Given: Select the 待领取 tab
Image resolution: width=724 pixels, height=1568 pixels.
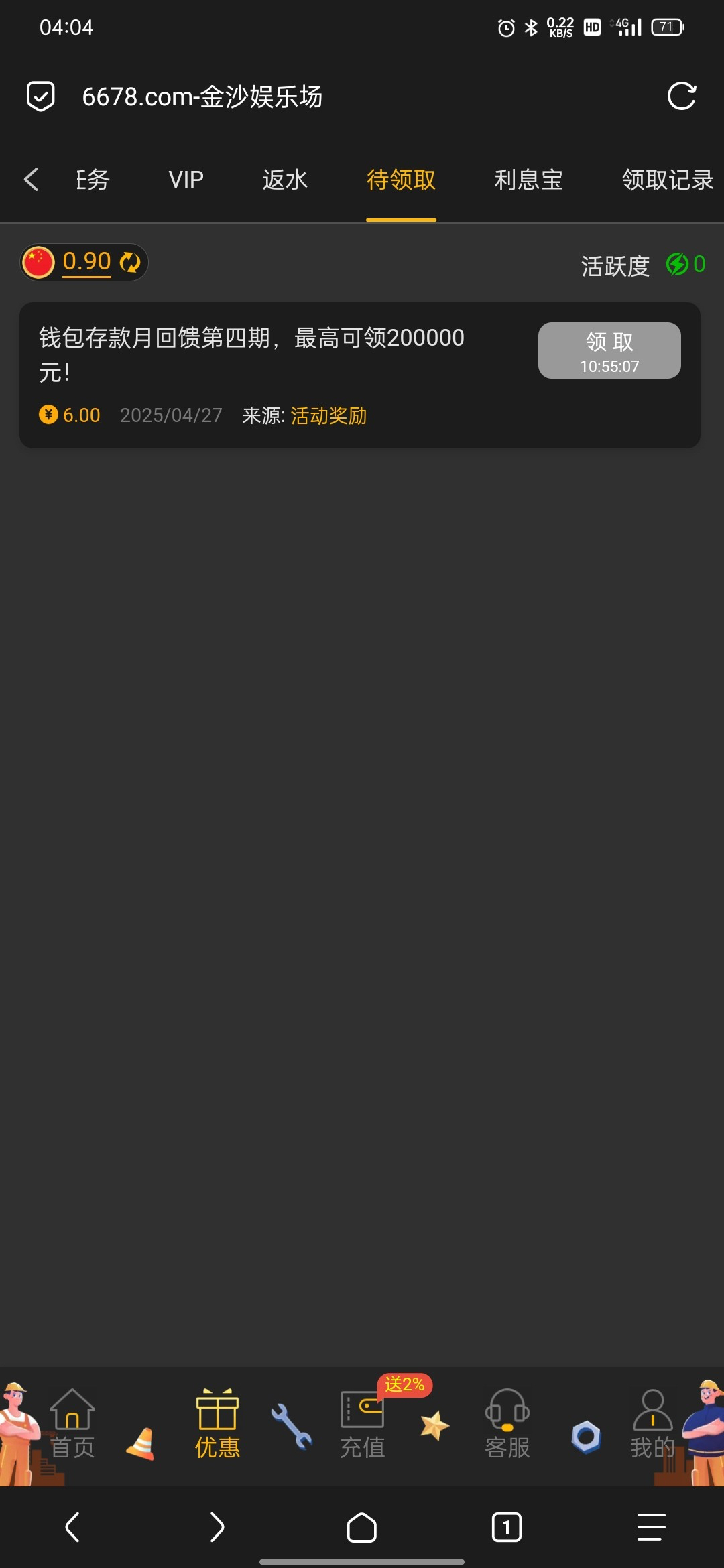Looking at the screenshot, I should tap(401, 180).
